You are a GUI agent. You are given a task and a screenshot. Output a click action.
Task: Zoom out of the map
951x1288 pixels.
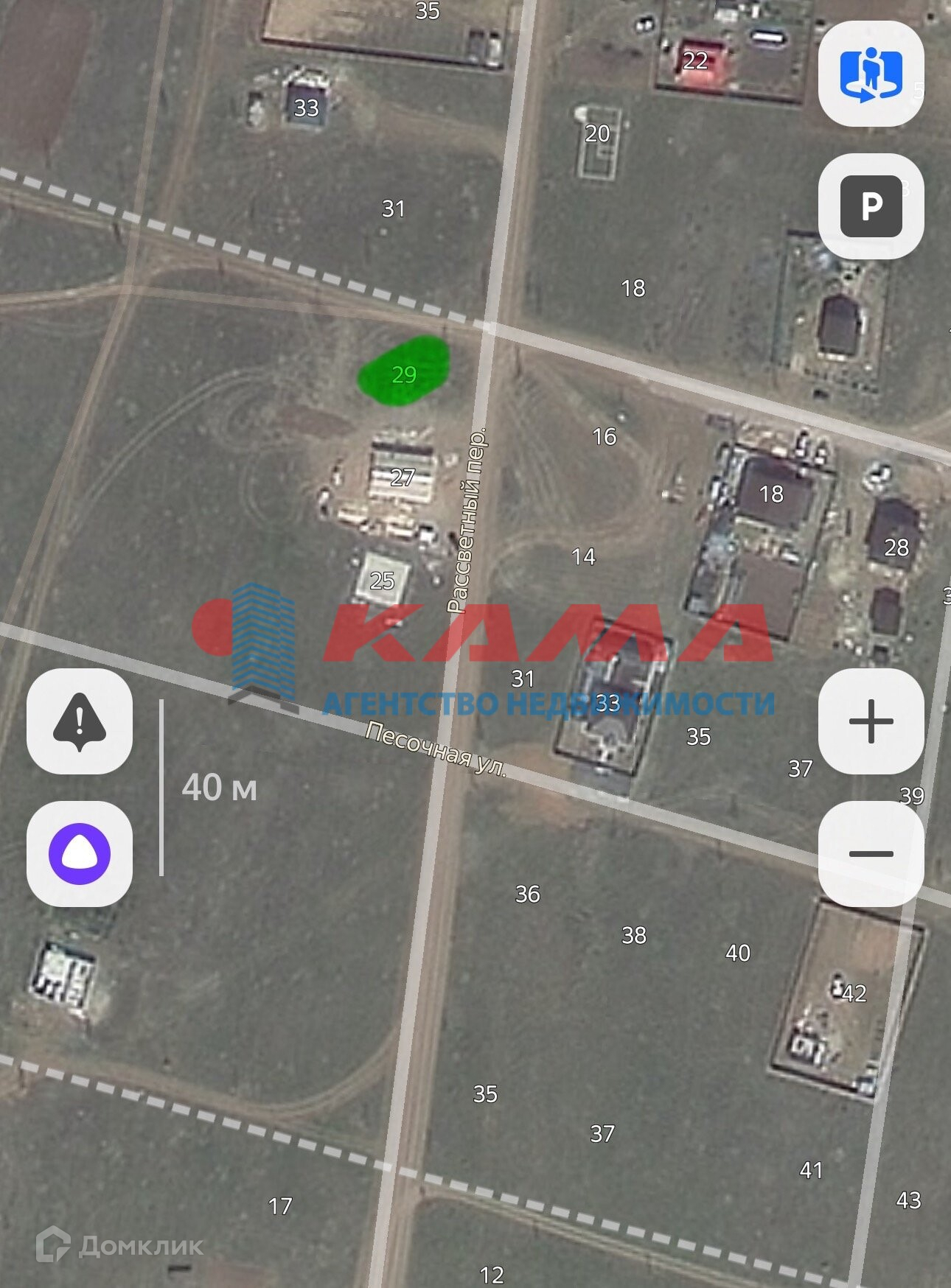871,853
